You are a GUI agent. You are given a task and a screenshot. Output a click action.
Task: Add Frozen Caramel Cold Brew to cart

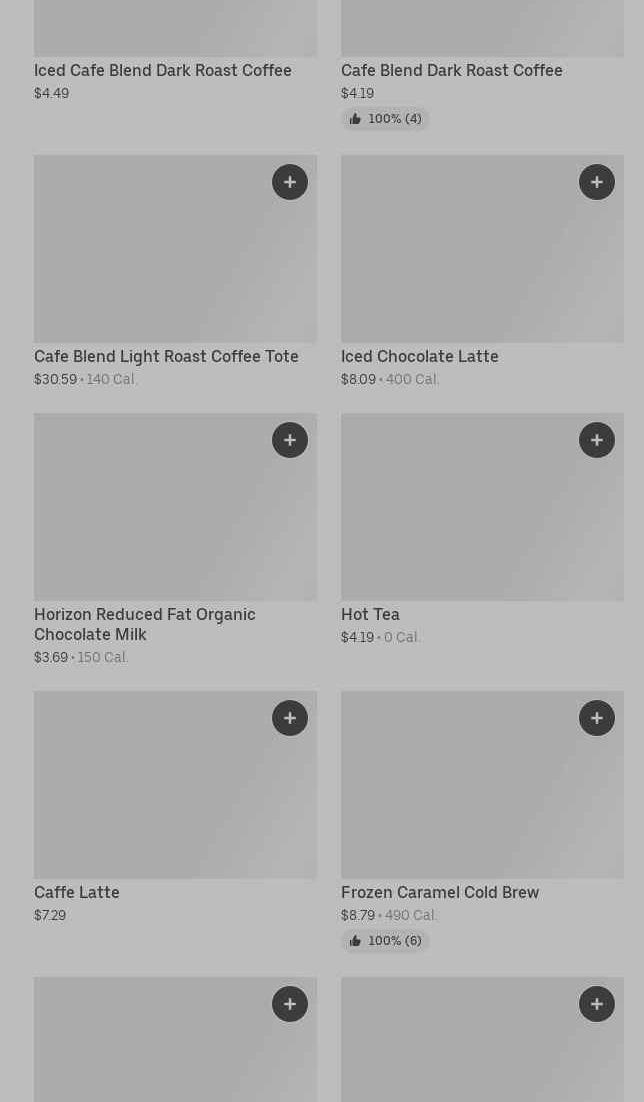pos(597,718)
